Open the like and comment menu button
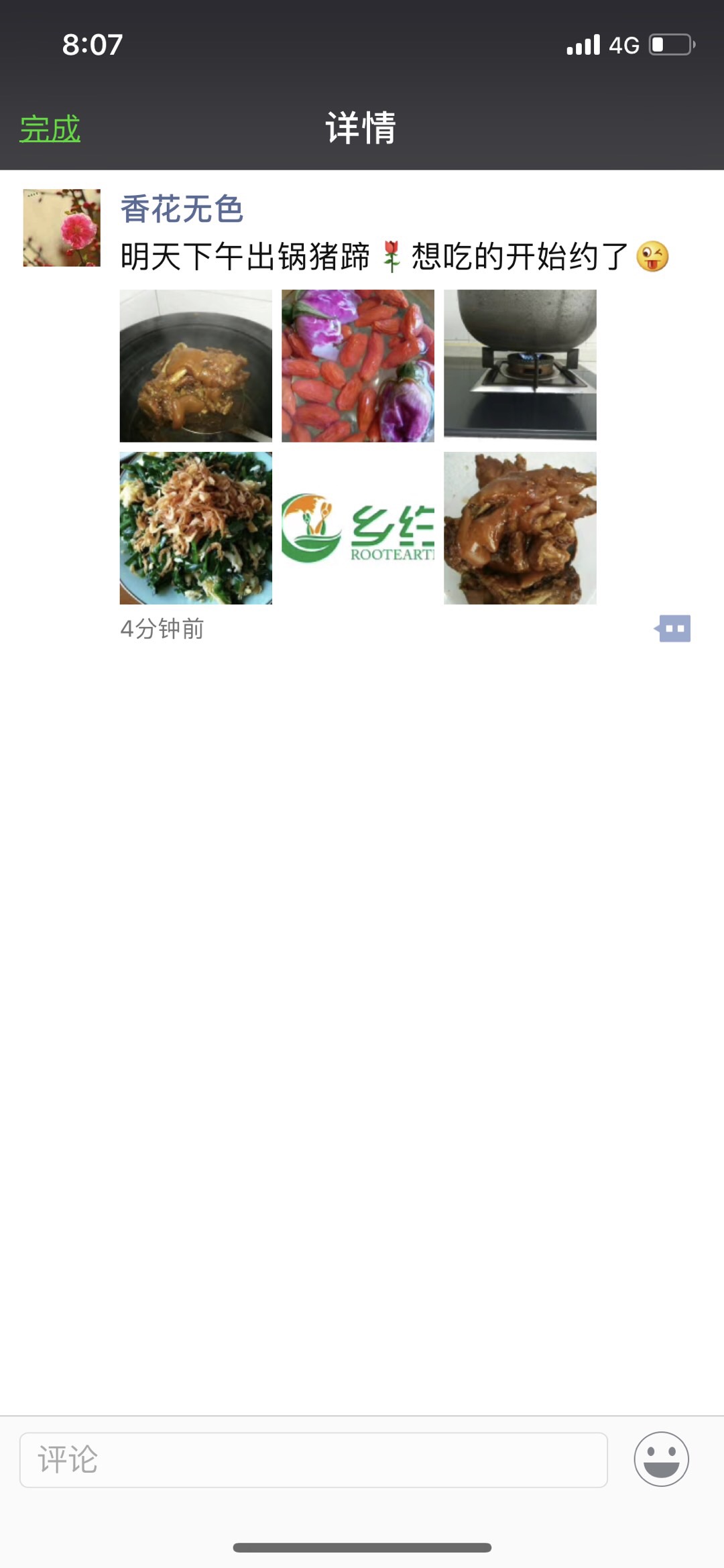Screen dimensions: 724x1568 [x=673, y=629]
